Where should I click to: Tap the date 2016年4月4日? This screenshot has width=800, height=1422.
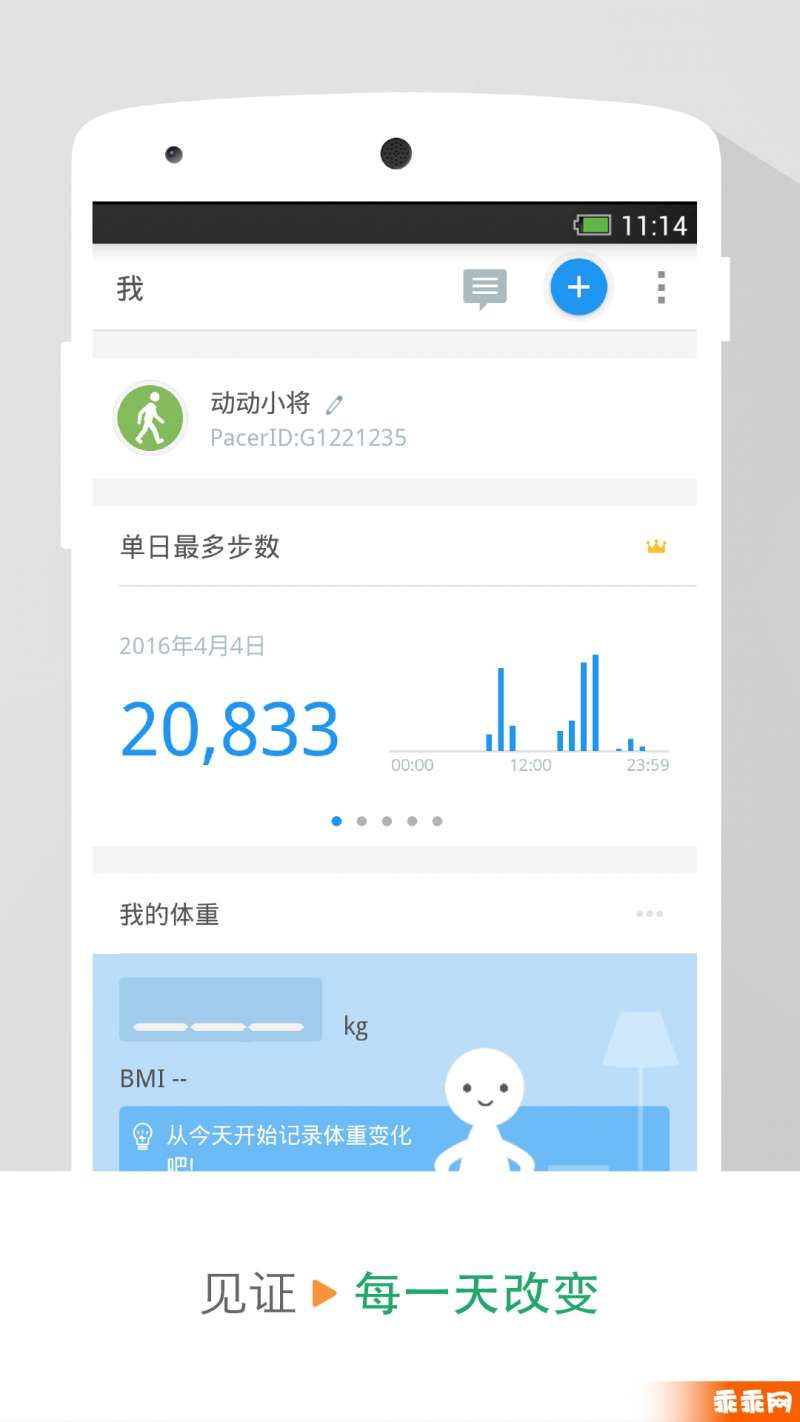pos(192,645)
